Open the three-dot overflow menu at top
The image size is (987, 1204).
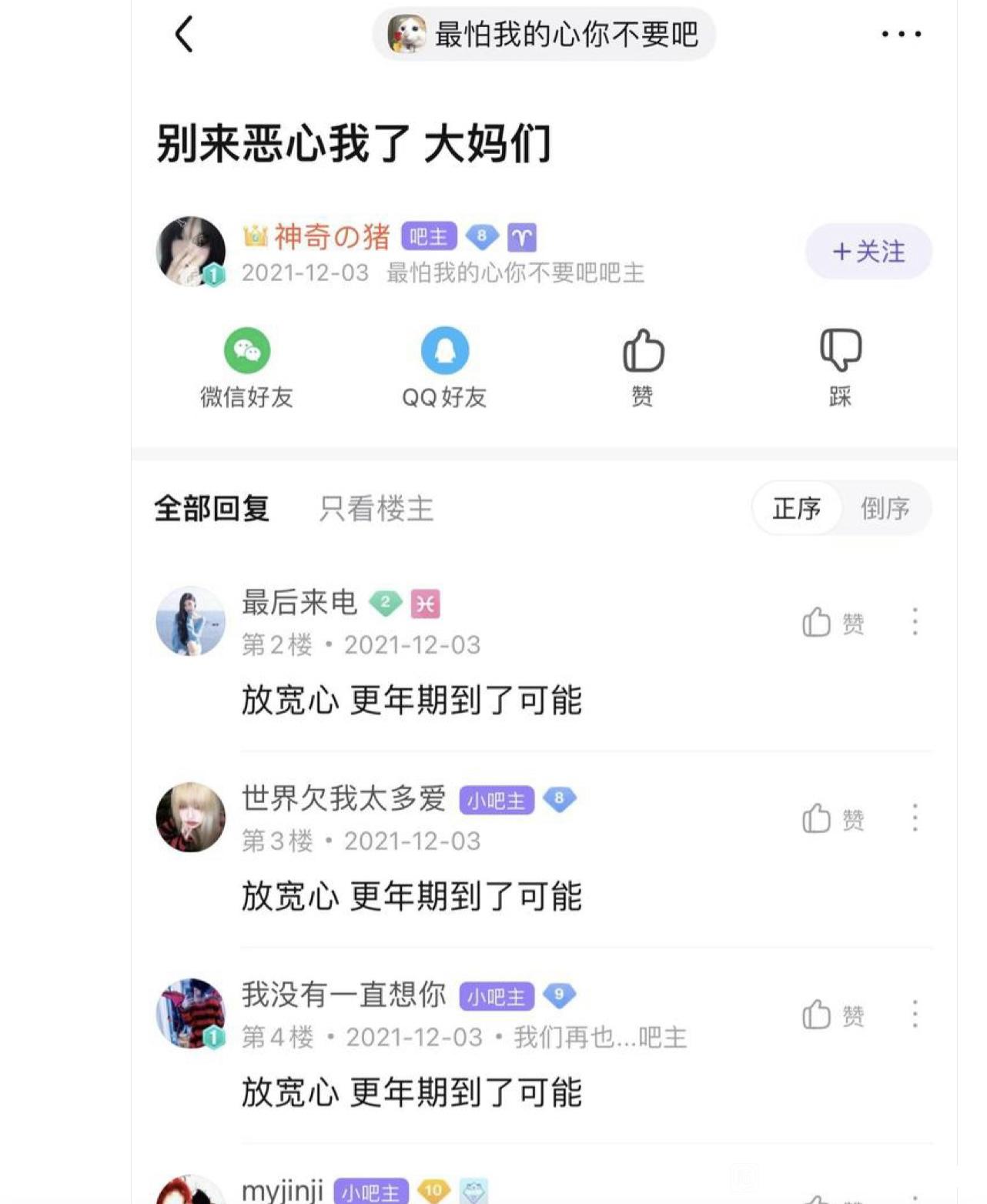901,35
